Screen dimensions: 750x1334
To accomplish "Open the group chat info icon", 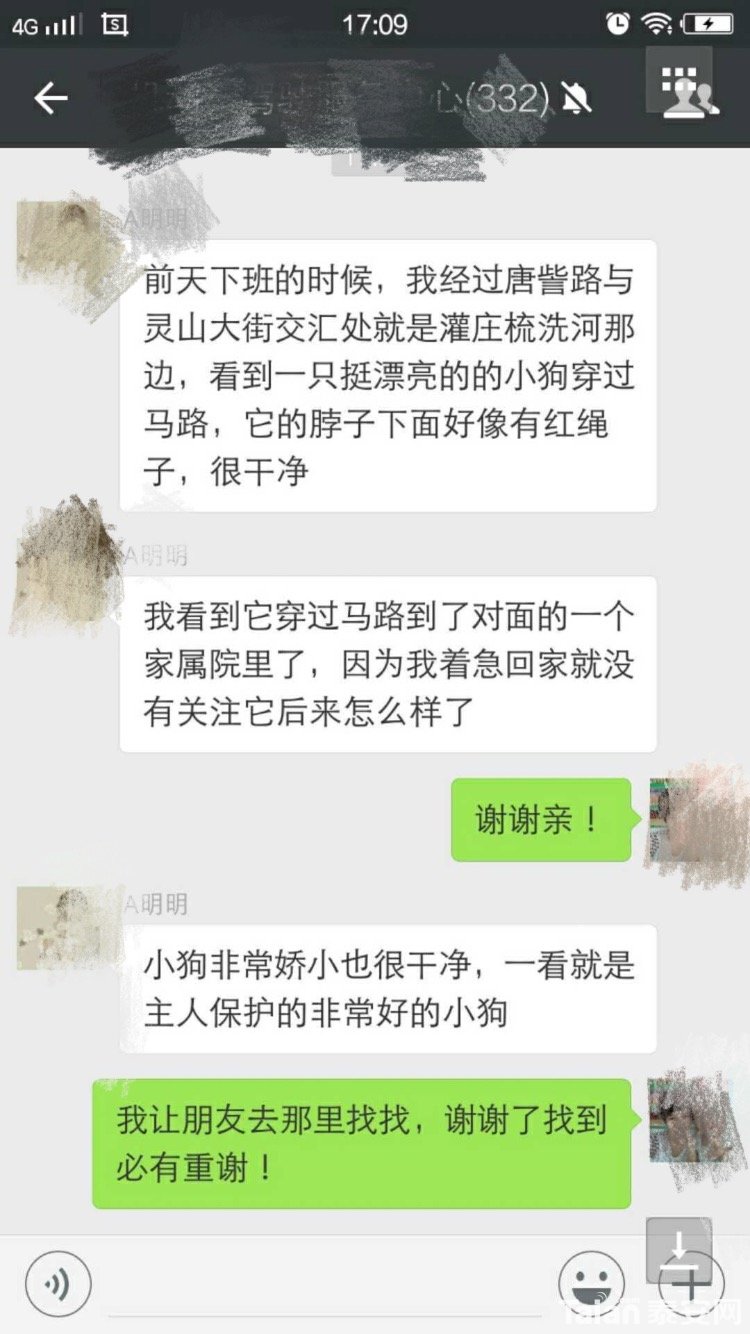I will coord(688,94).
